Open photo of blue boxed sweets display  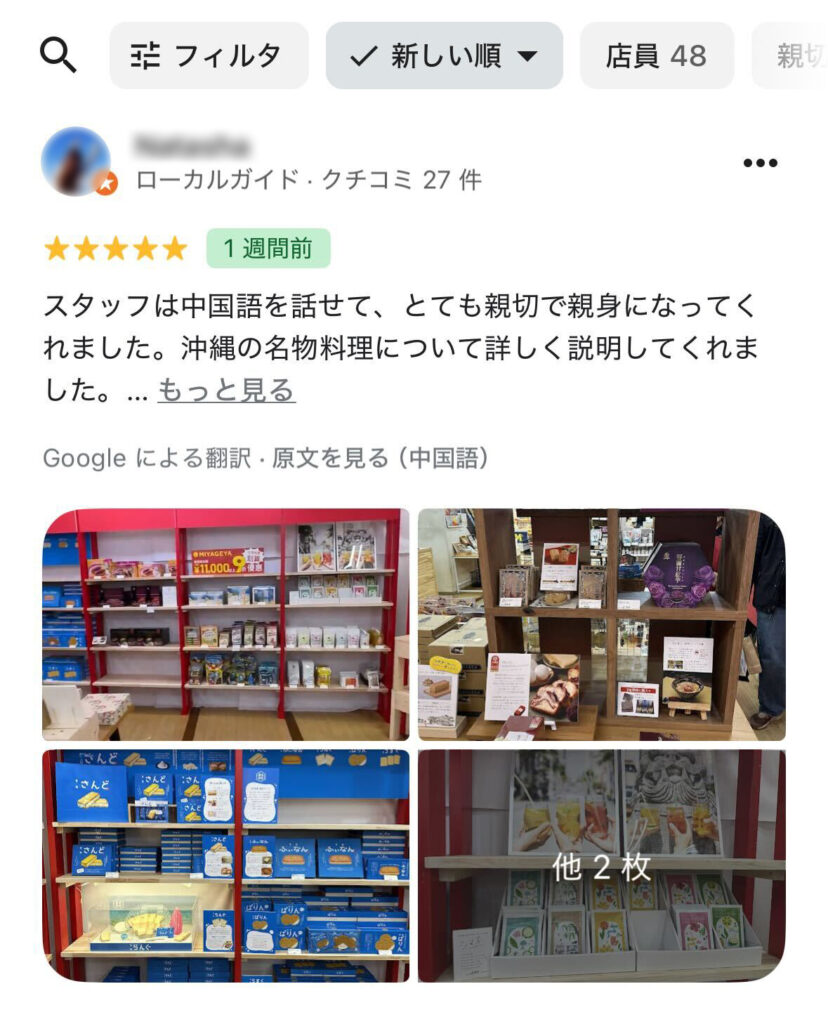pyautogui.click(x=226, y=865)
